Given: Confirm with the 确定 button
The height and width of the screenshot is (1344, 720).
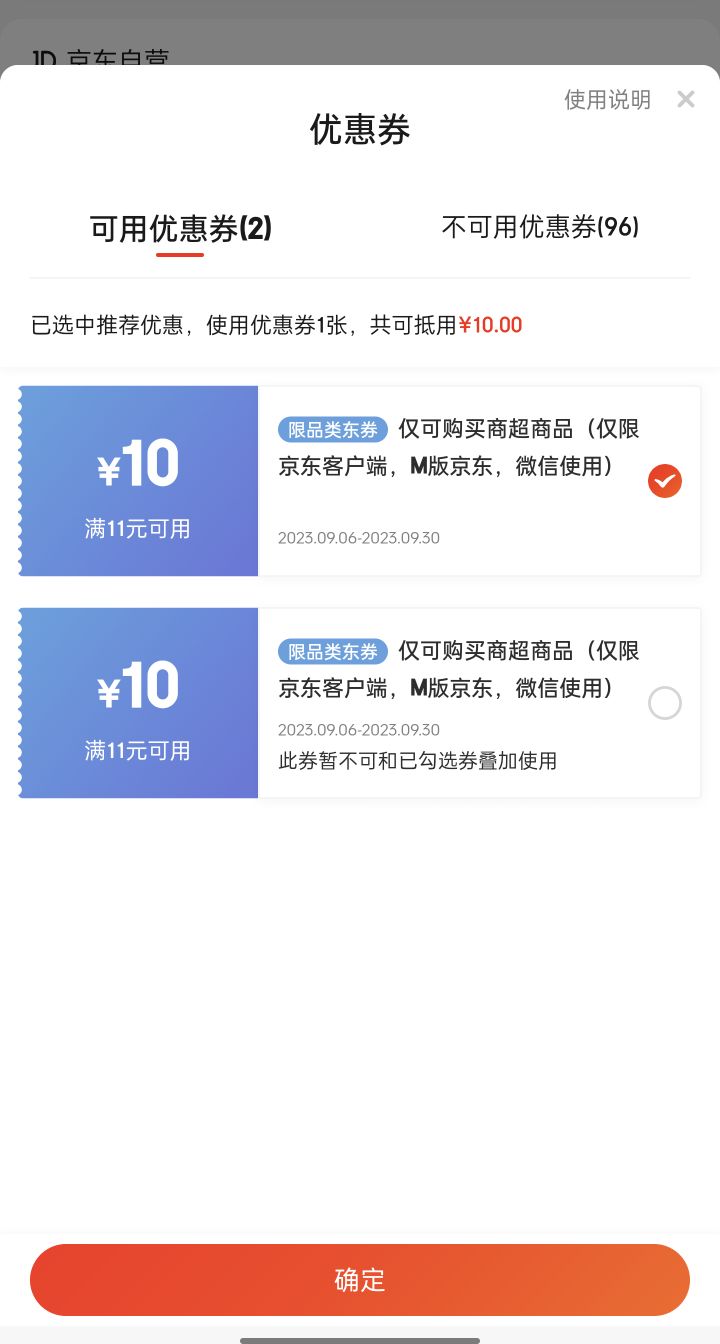Looking at the screenshot, I should pyautogui.click(x=360, y=1280).
